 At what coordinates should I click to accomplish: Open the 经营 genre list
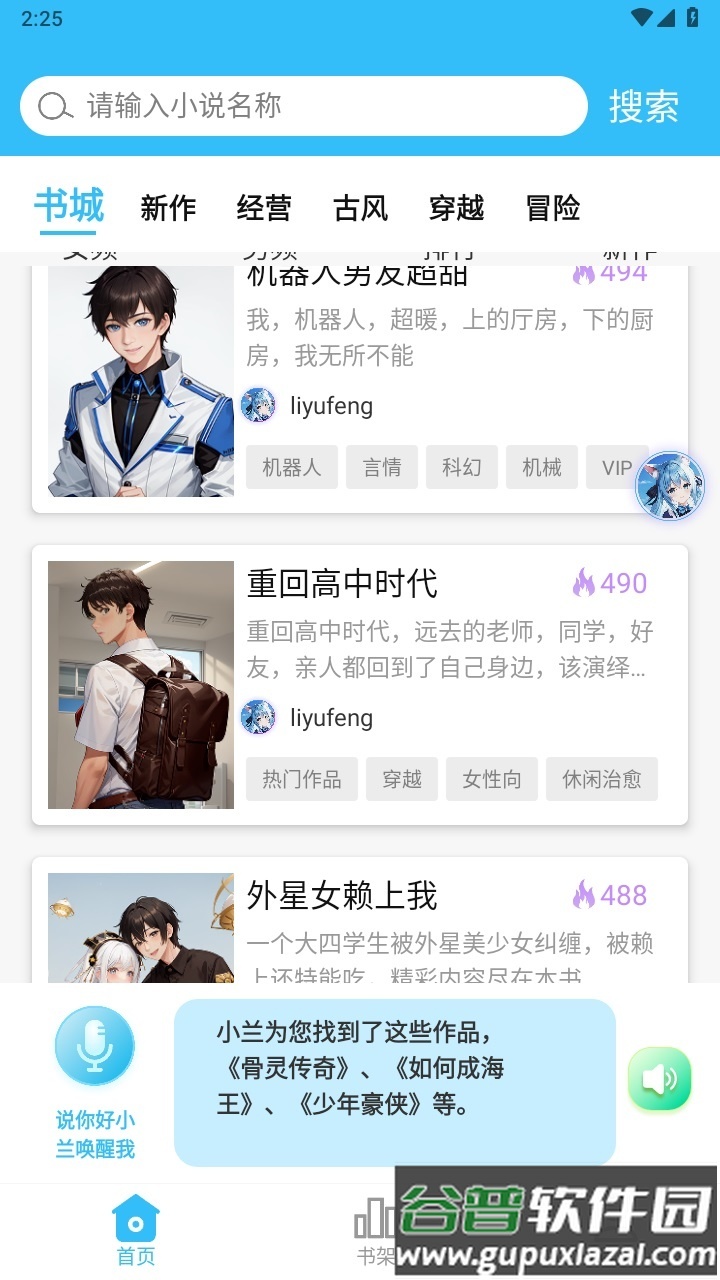[265, 208]
